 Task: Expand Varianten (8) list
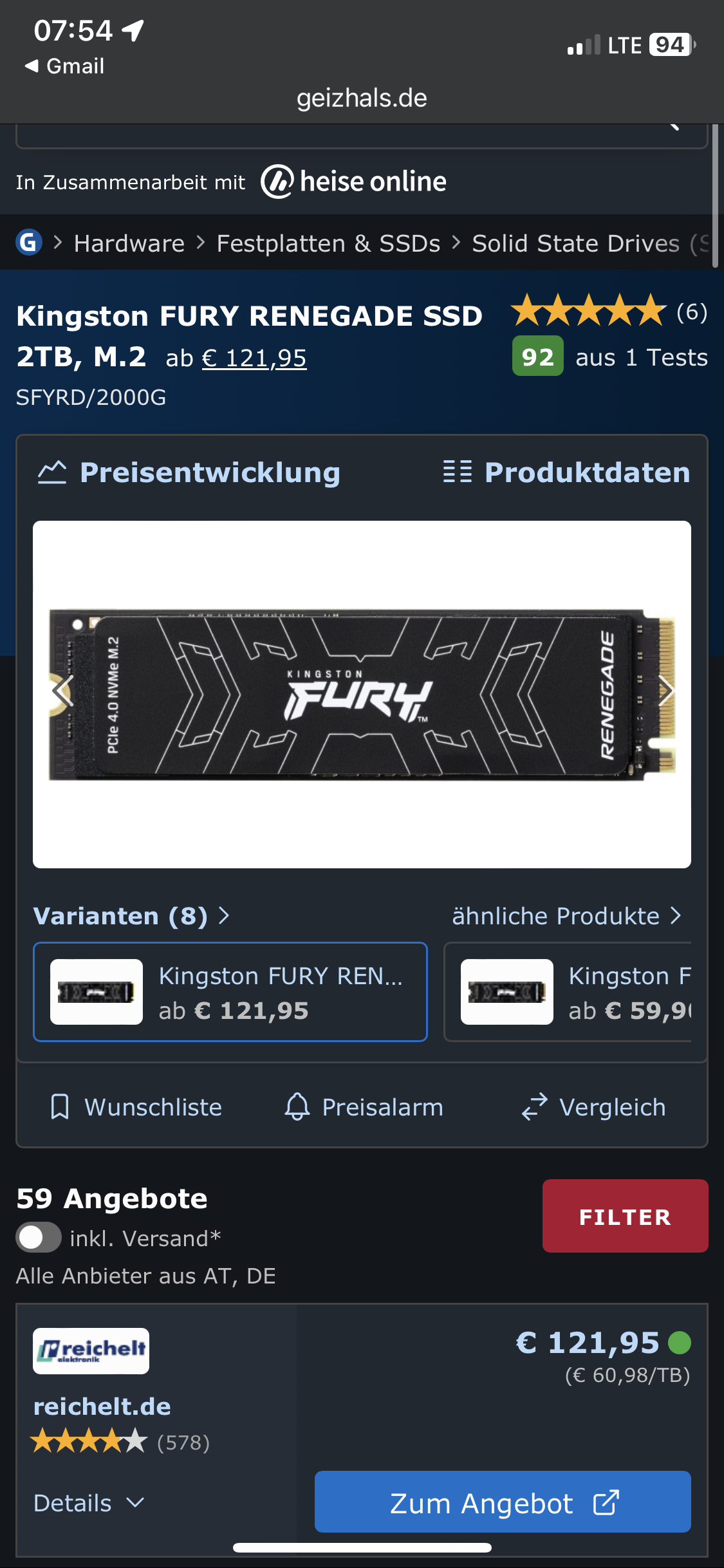(131, 915)
